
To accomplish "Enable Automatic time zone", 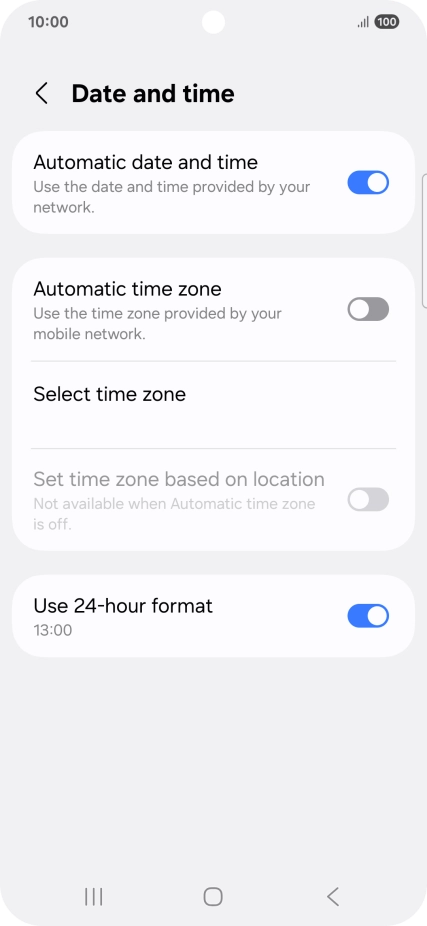I will click(368, 309).
